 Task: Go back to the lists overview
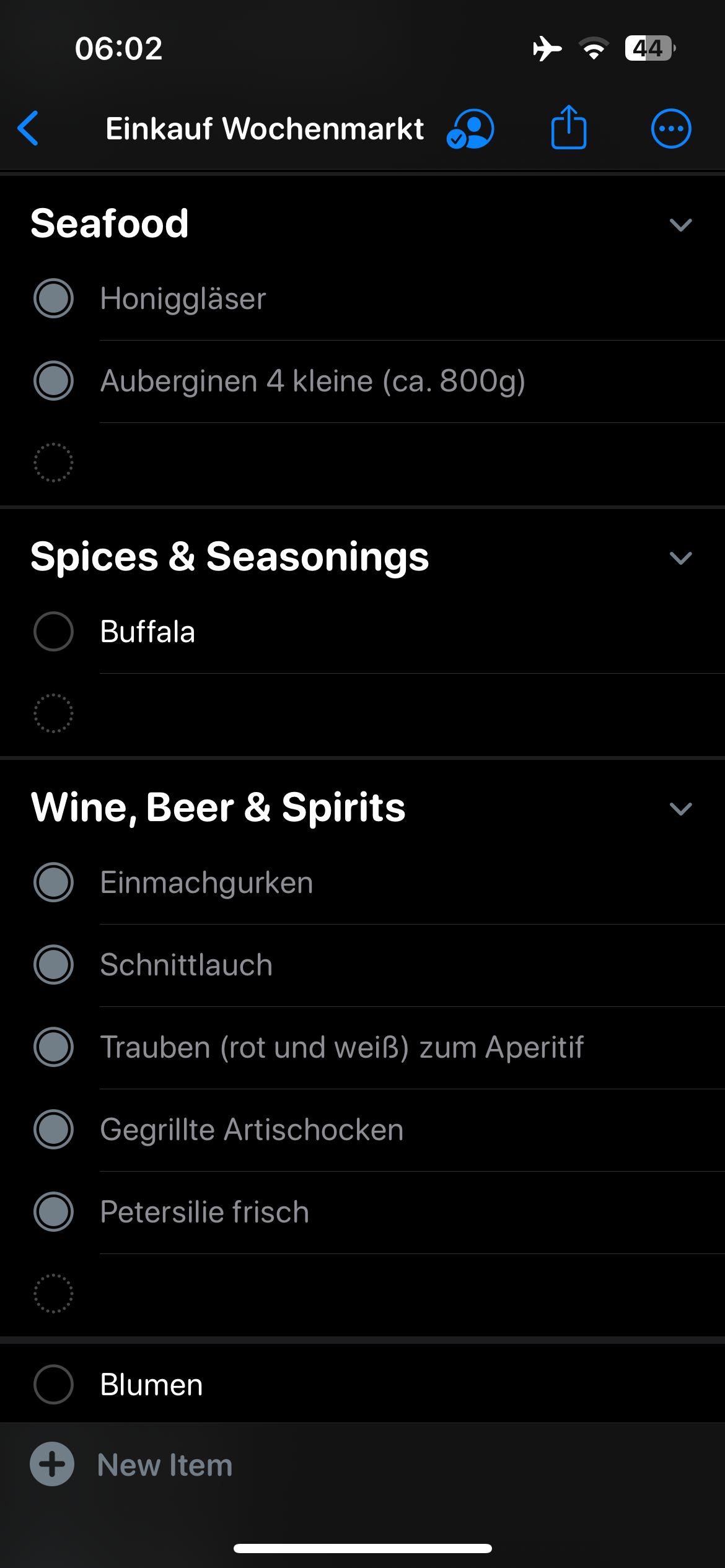29,129
